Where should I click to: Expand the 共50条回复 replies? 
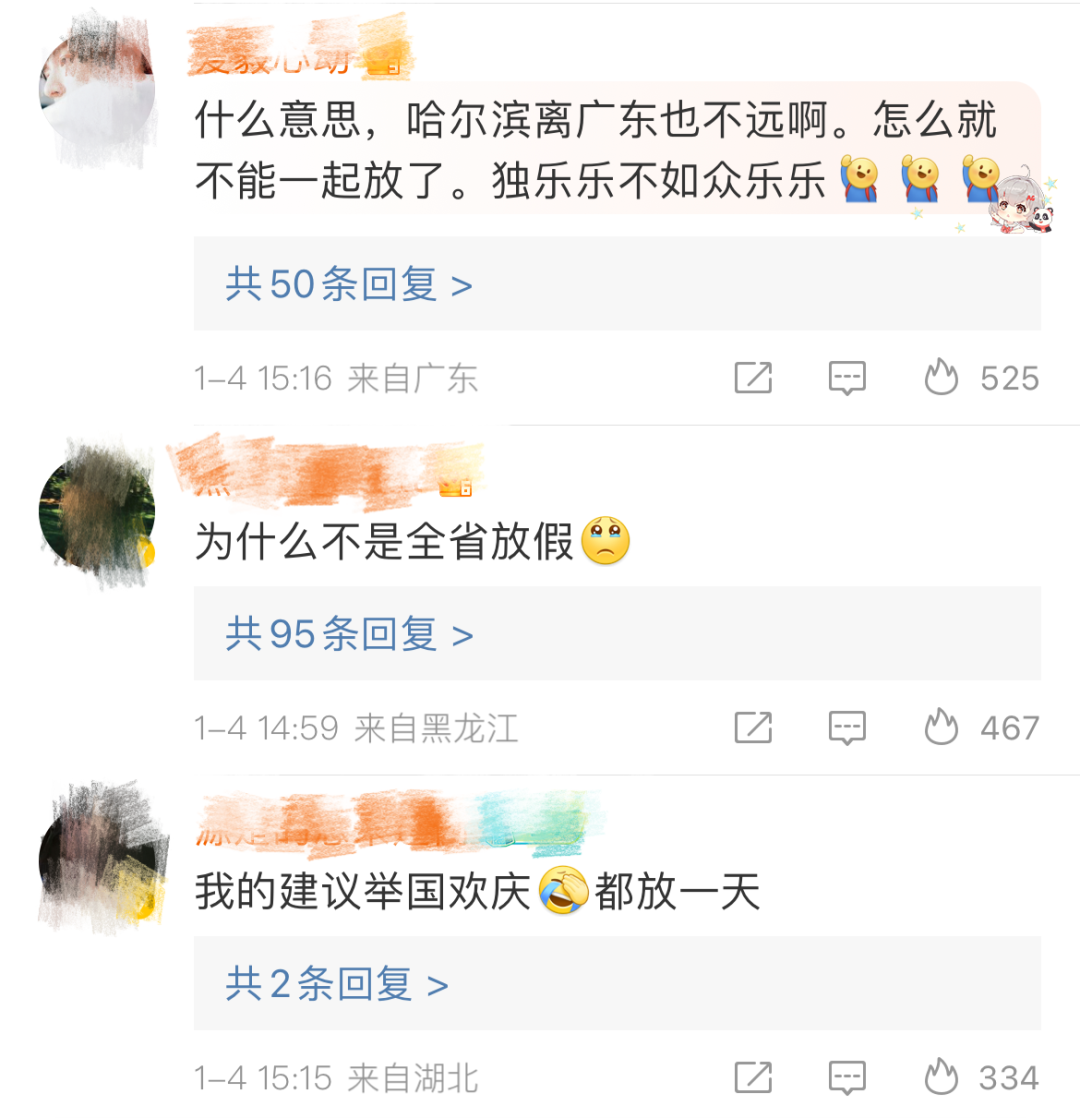(348, 286)
